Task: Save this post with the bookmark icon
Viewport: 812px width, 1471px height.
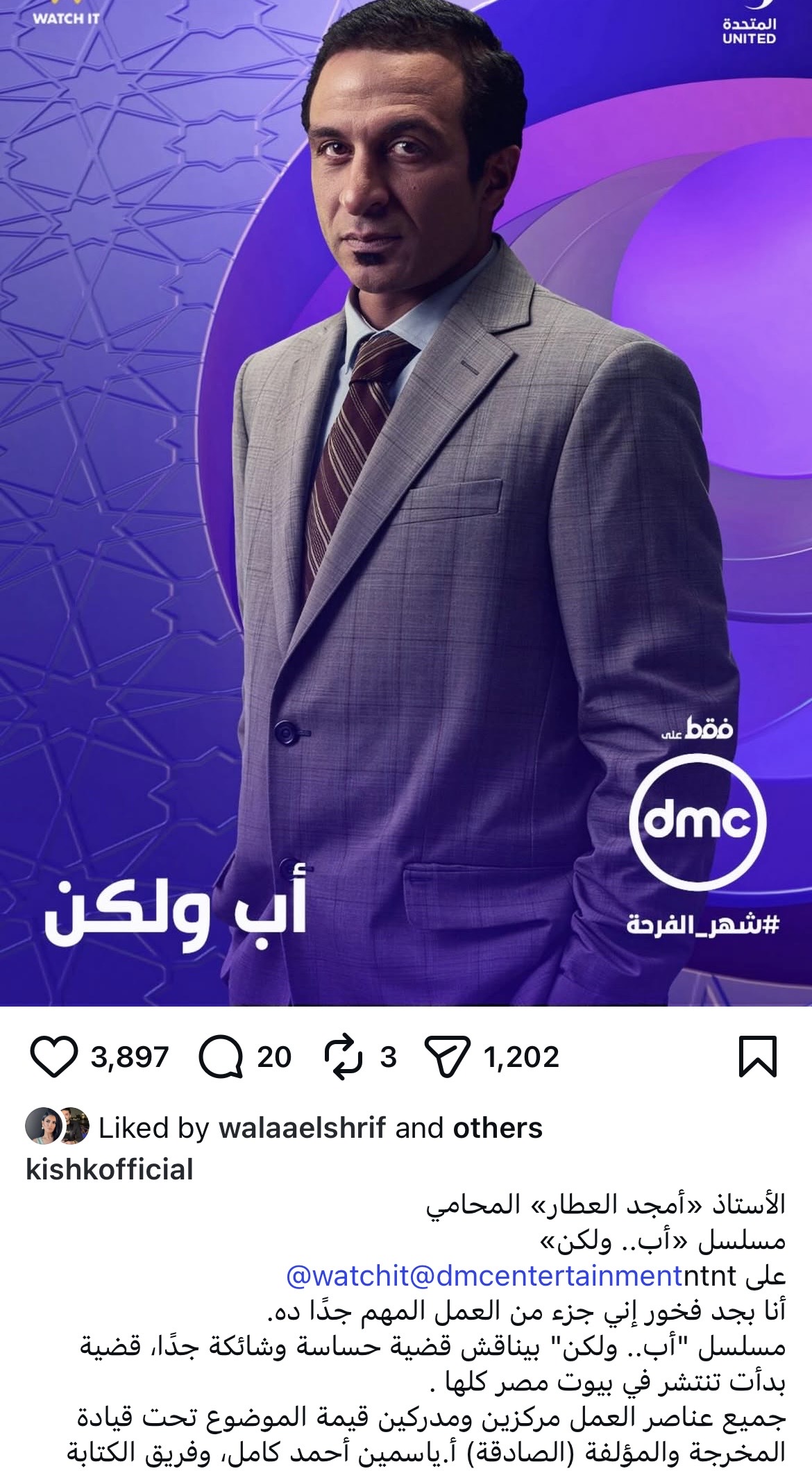Action: pos(758,1057)
